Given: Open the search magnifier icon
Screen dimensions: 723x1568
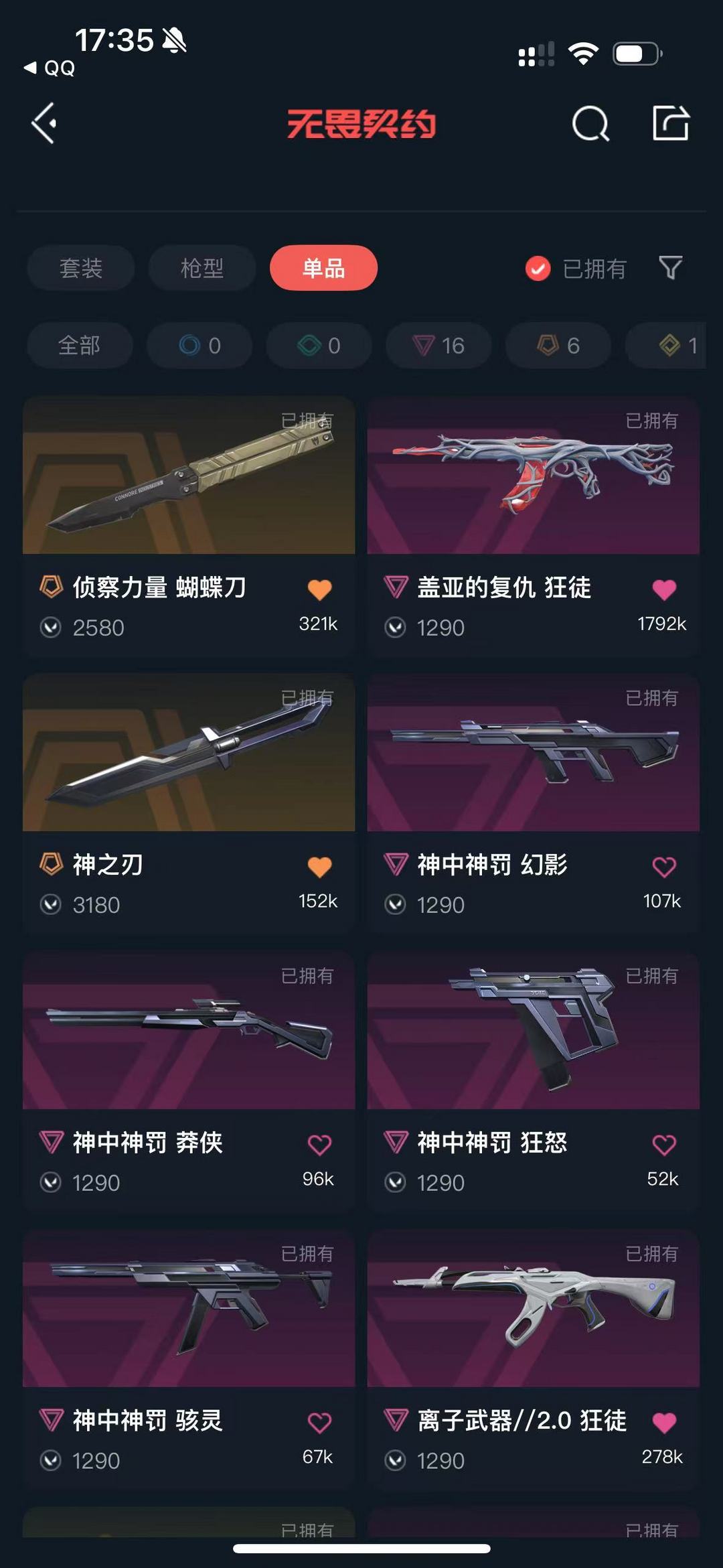Looking at the screenshot, I should (x=590, y=123).
